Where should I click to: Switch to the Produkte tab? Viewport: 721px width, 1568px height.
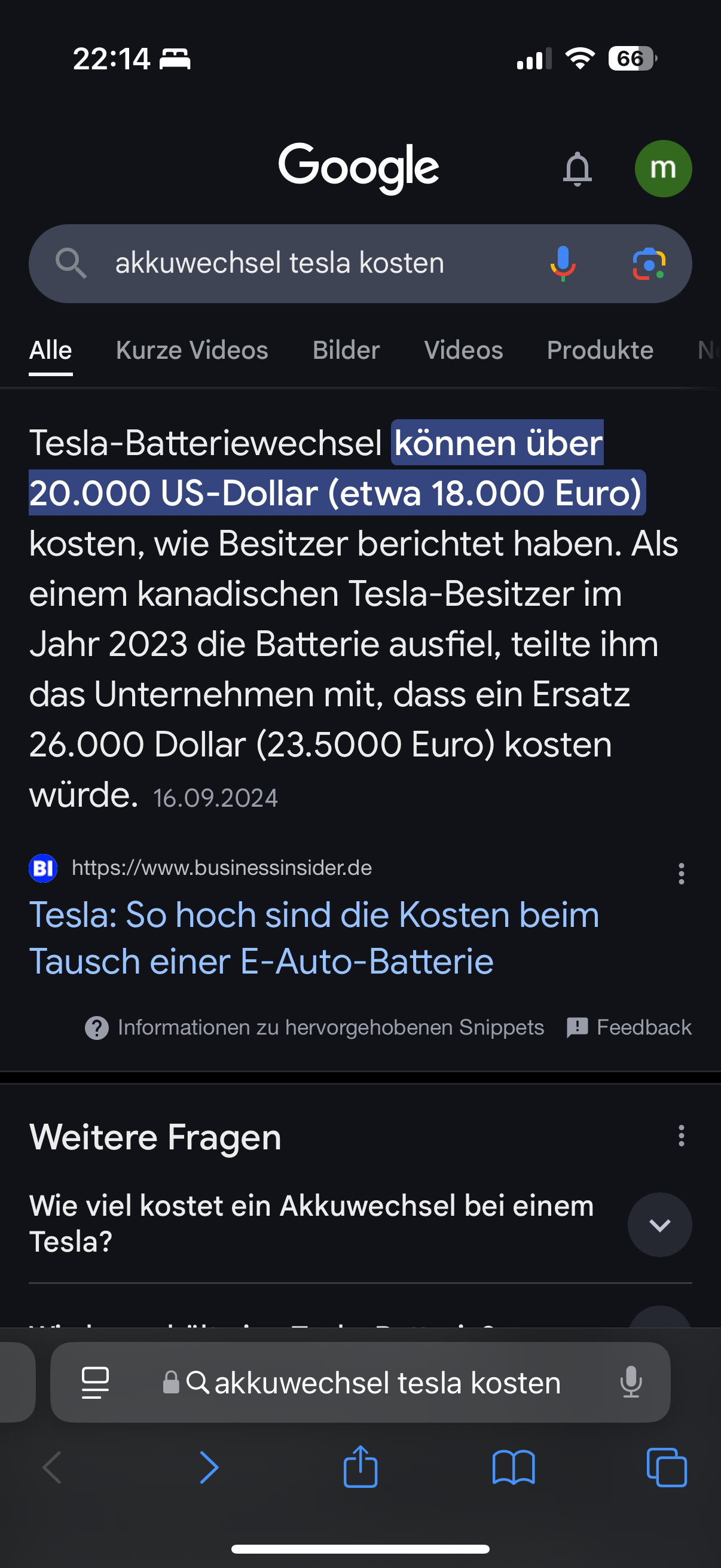click(x=599, y=350)
